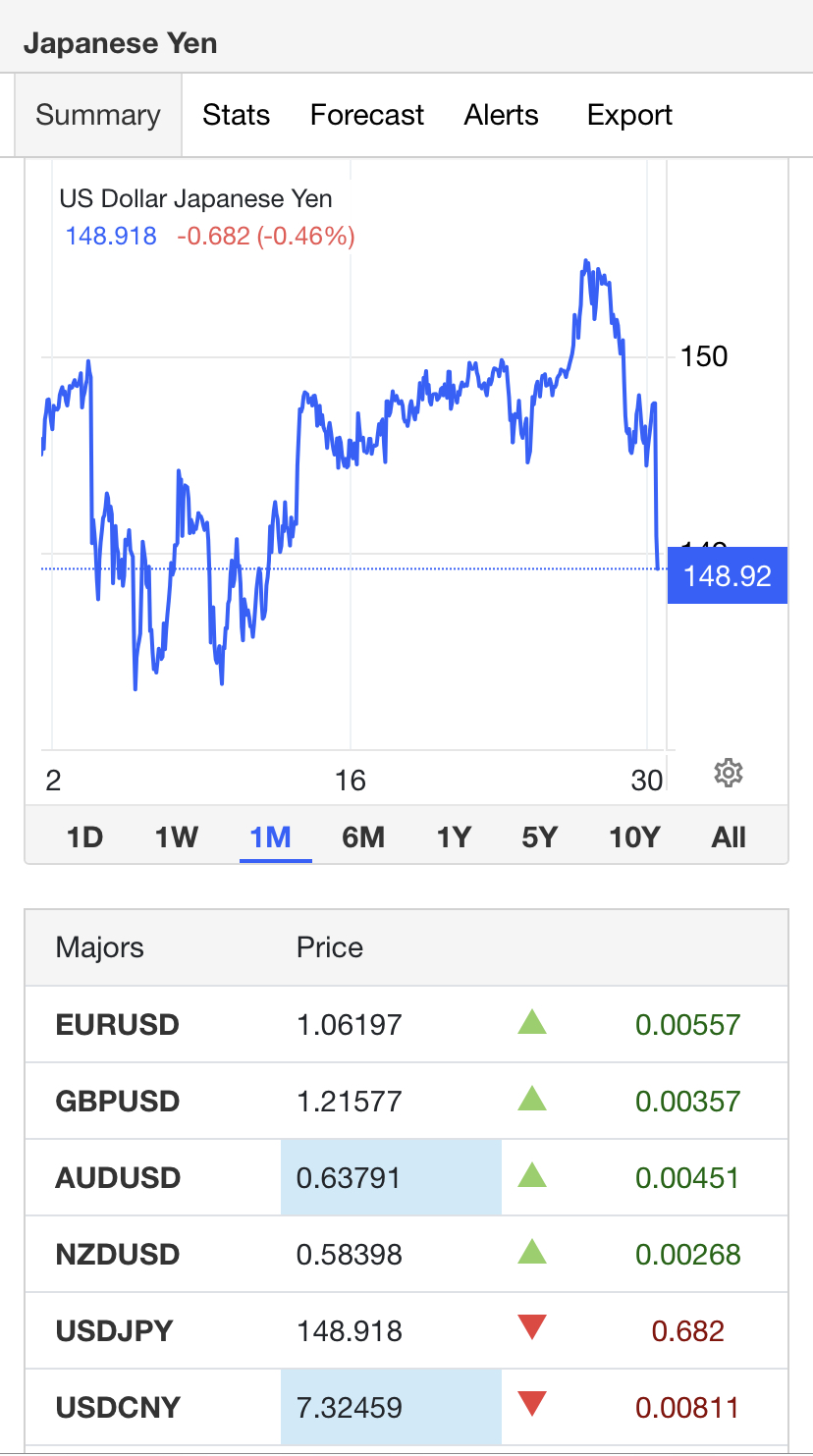Open the chart settings gear icon
The height and width of the screenshot is (1456, 813).
point(728,774)
